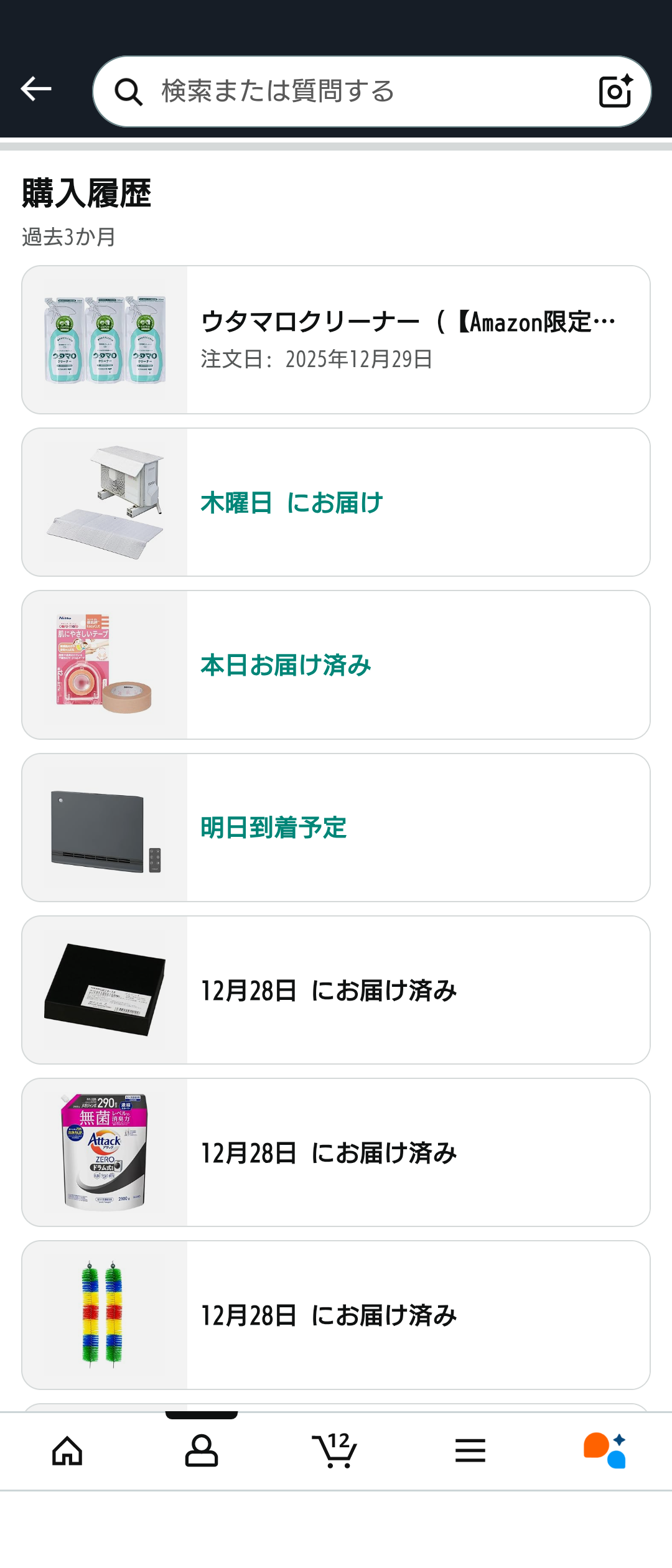Viewport: 672px width, 1568px height.
Task: Open the AI assistant chat tab
Action: click(605, 1451)
